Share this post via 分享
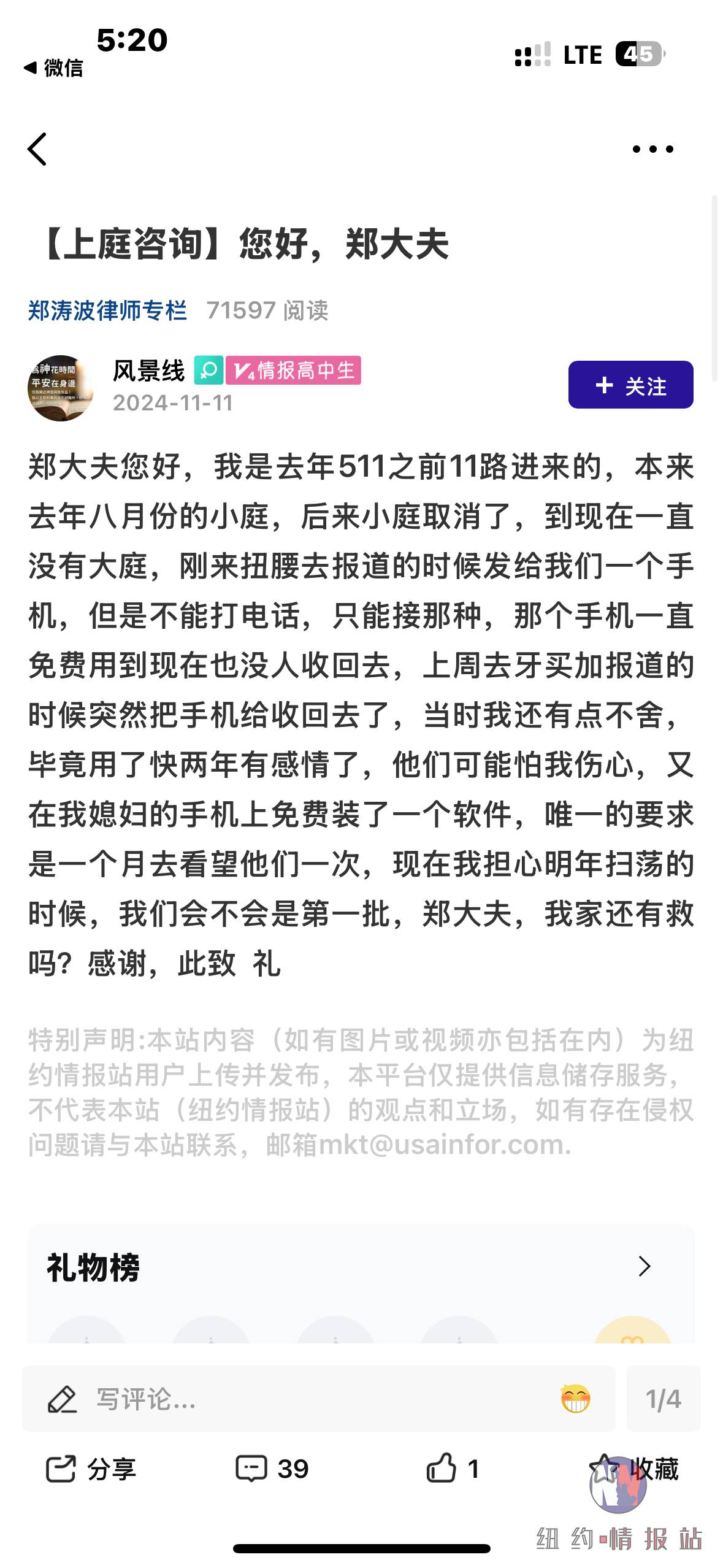Viewport: 723px width, 1568px height. [91, 1469]
